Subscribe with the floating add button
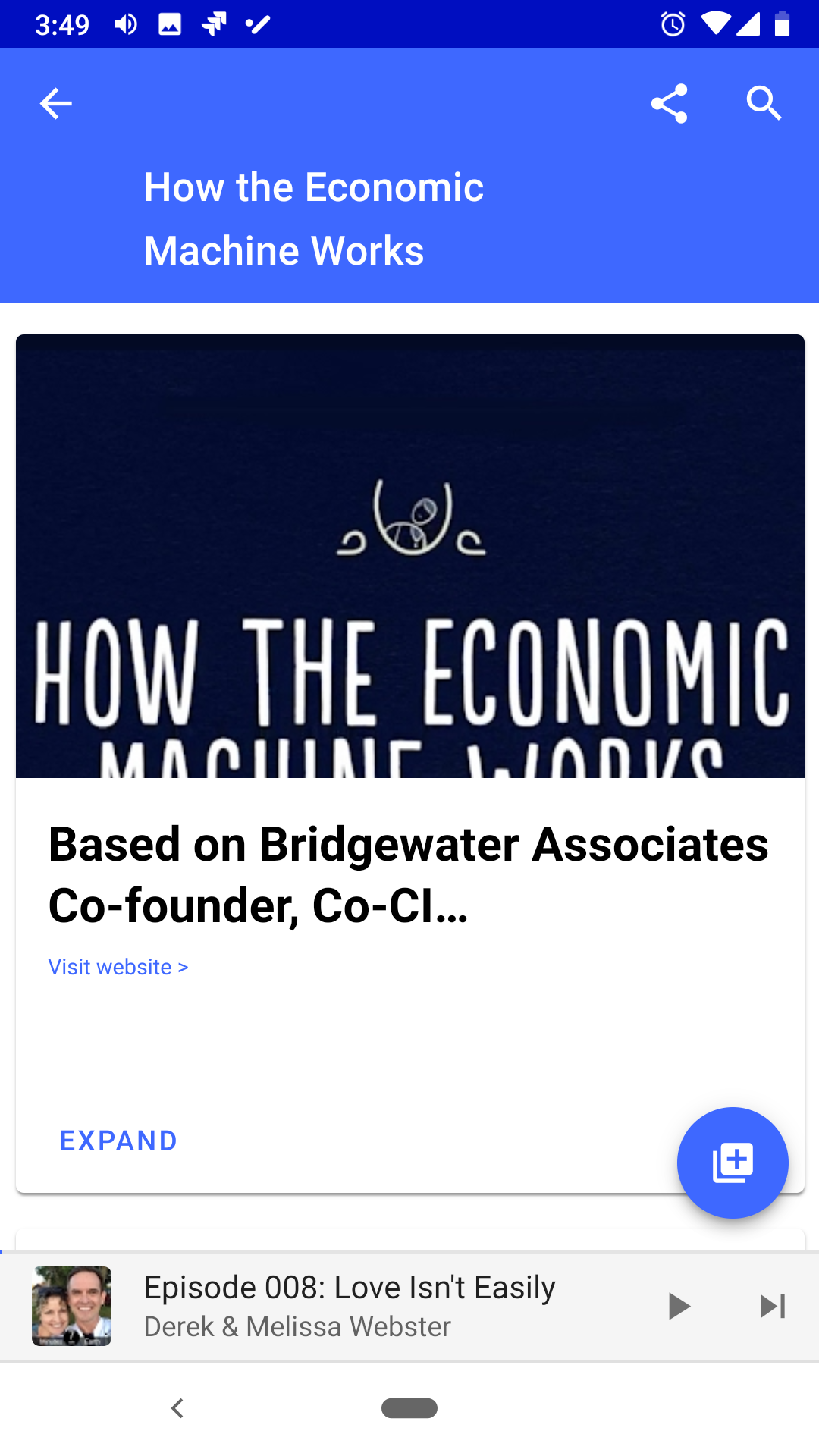The width and height of the screenshot is (819, 1456). (x=733, y=1163)
